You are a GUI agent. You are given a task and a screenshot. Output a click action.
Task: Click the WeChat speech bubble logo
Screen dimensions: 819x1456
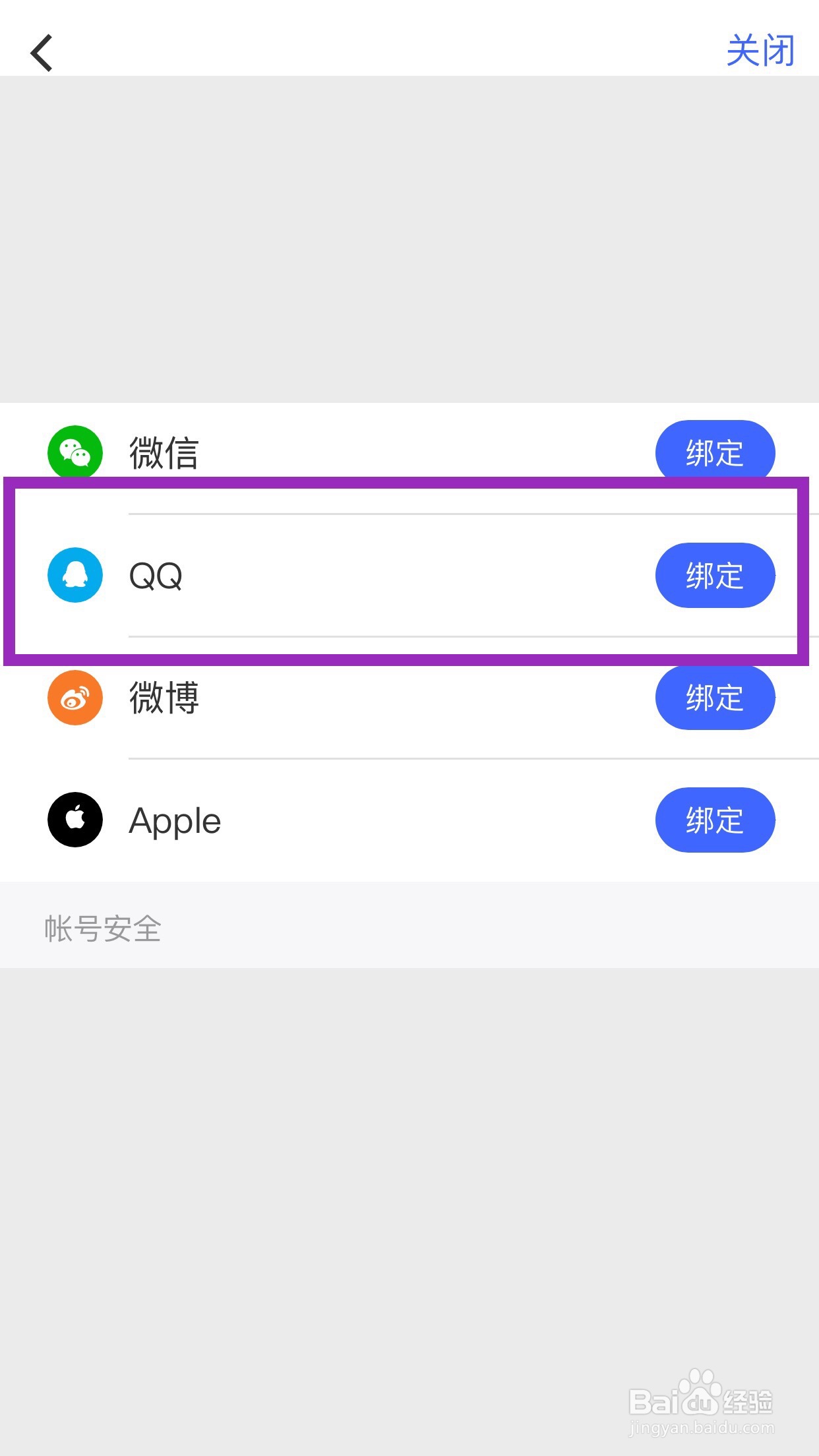click(76, 452)
